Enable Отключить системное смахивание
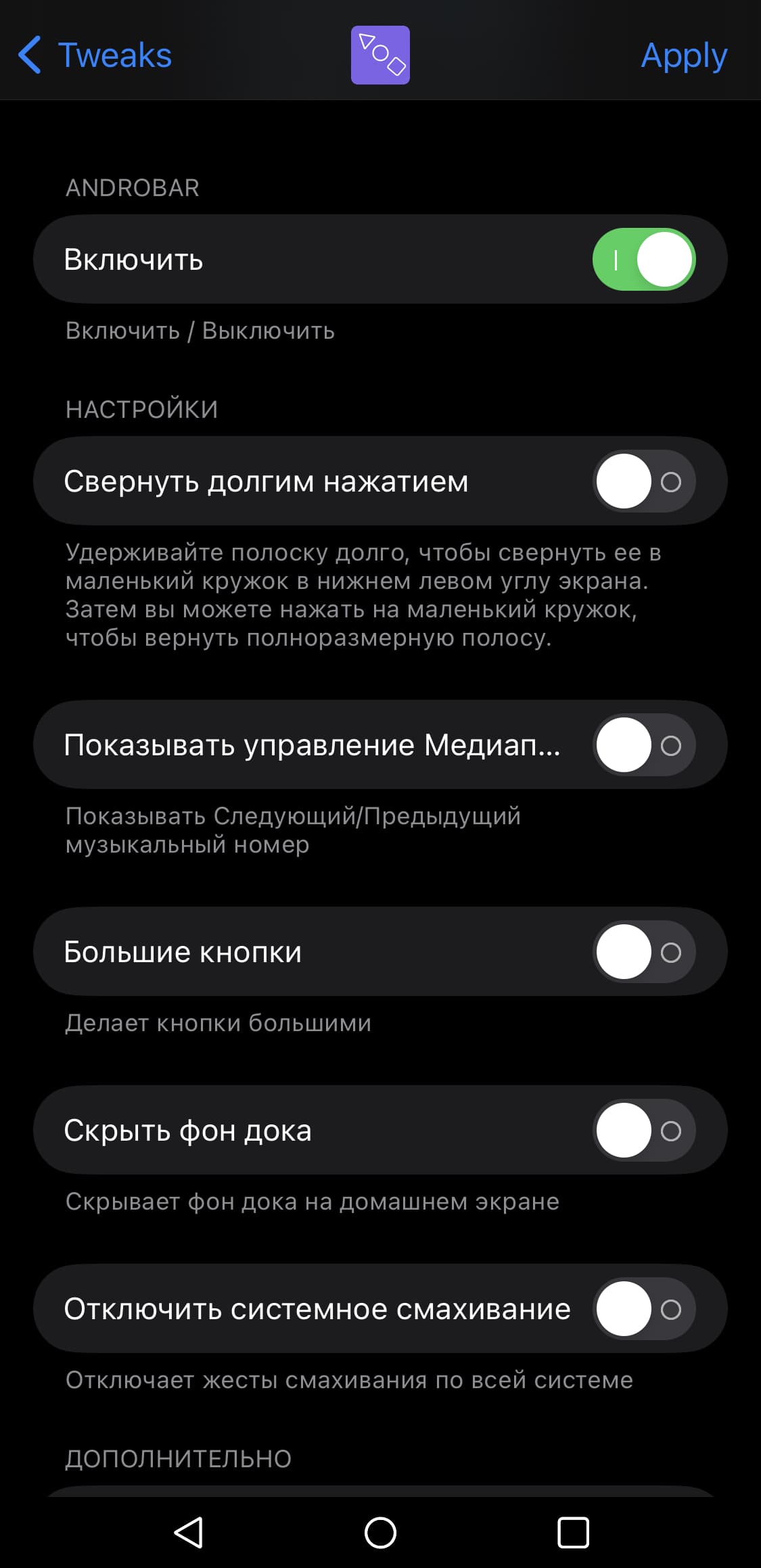The image size is (761, 1568). (644, 1309)
